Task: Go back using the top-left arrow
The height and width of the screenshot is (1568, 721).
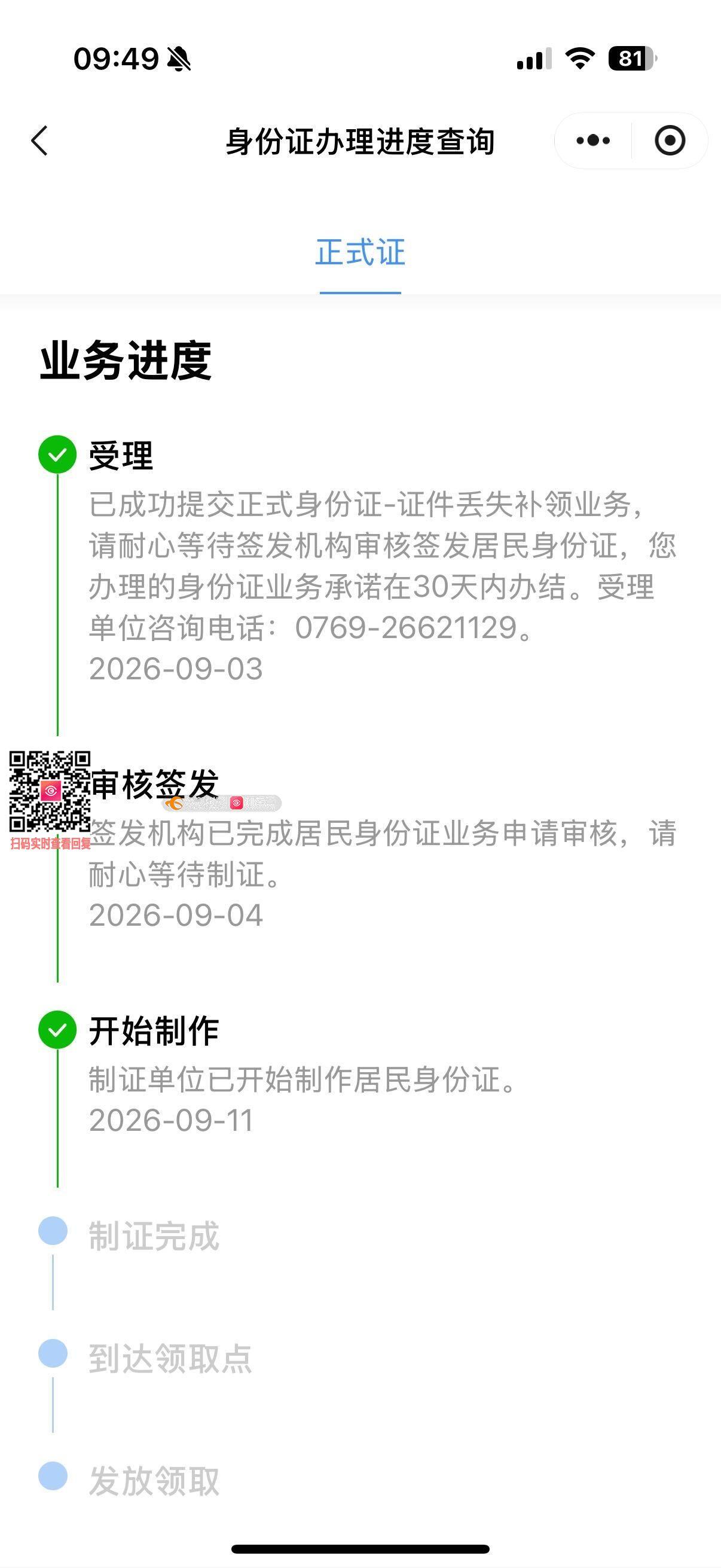Action: (x=39, y=141)
